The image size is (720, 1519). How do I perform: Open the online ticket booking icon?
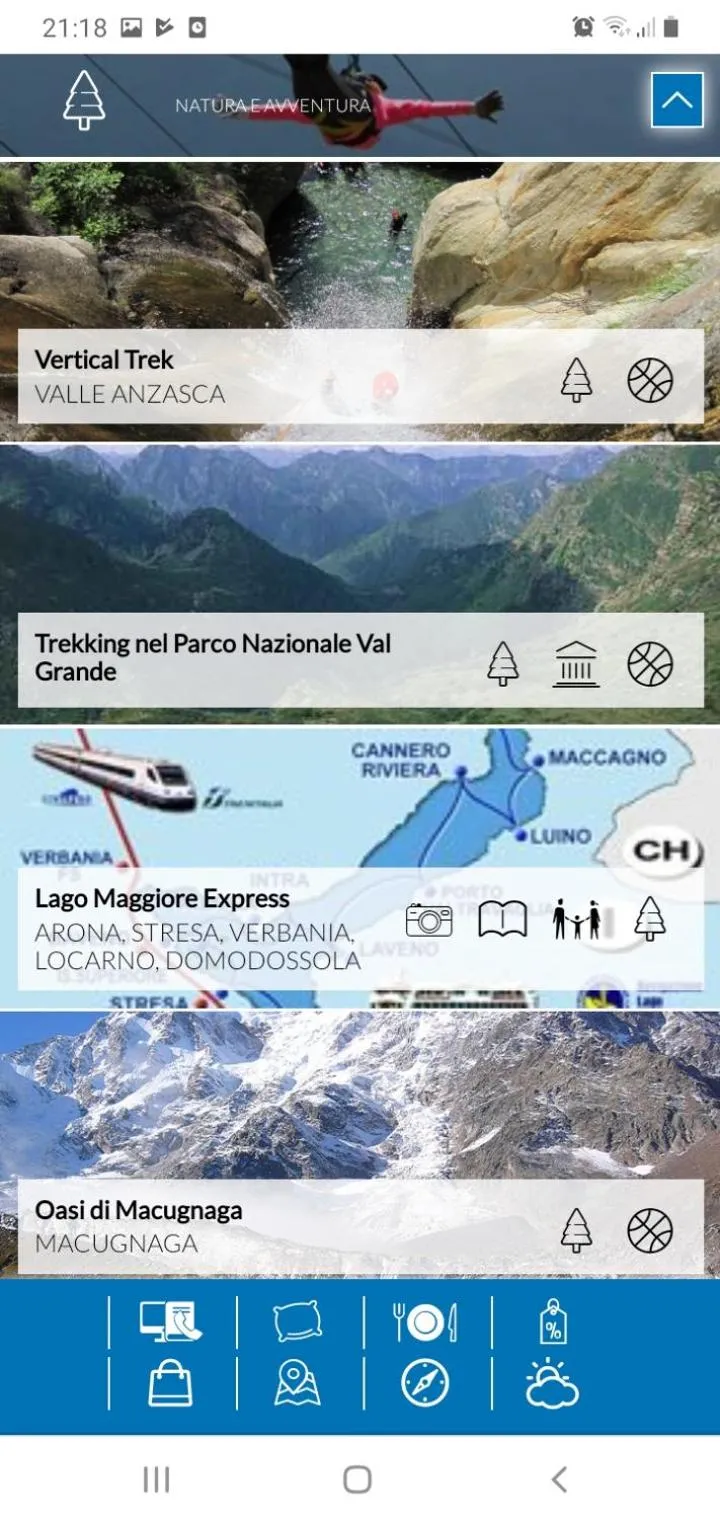pyautogui.click(x=170, y=1321)
